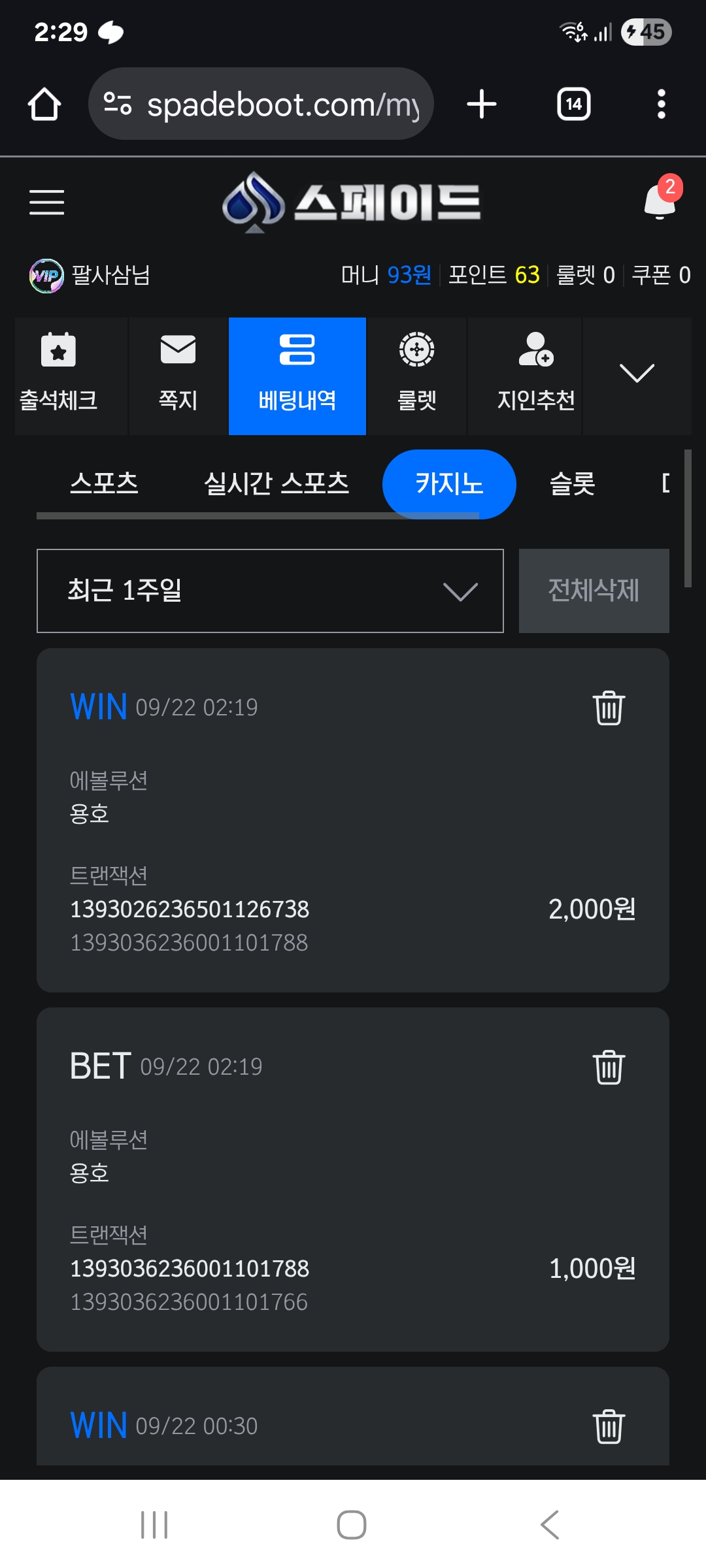Tap the 전체삭제 delete all button
This screenshot has width=706, height=1568.
(594, 591)
